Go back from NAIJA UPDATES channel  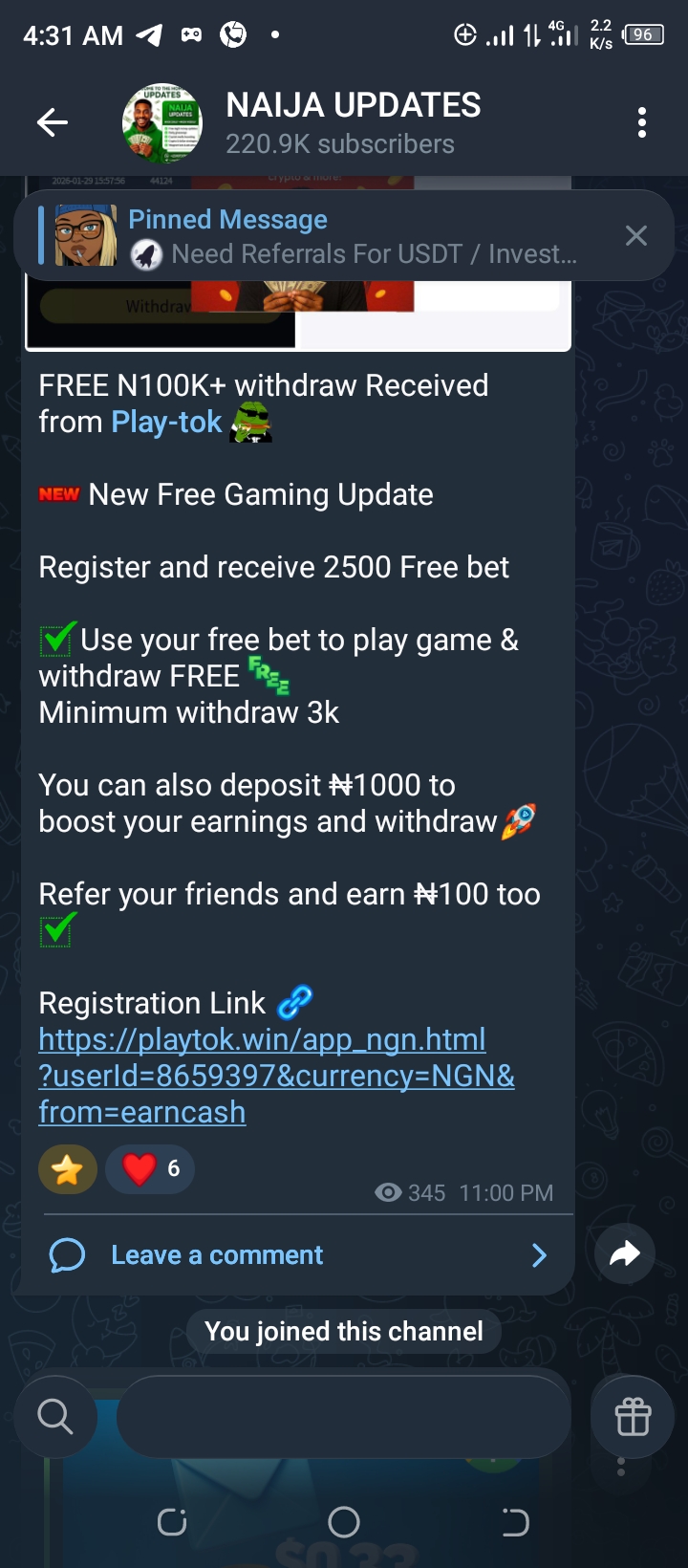click(x=53, y=122)
